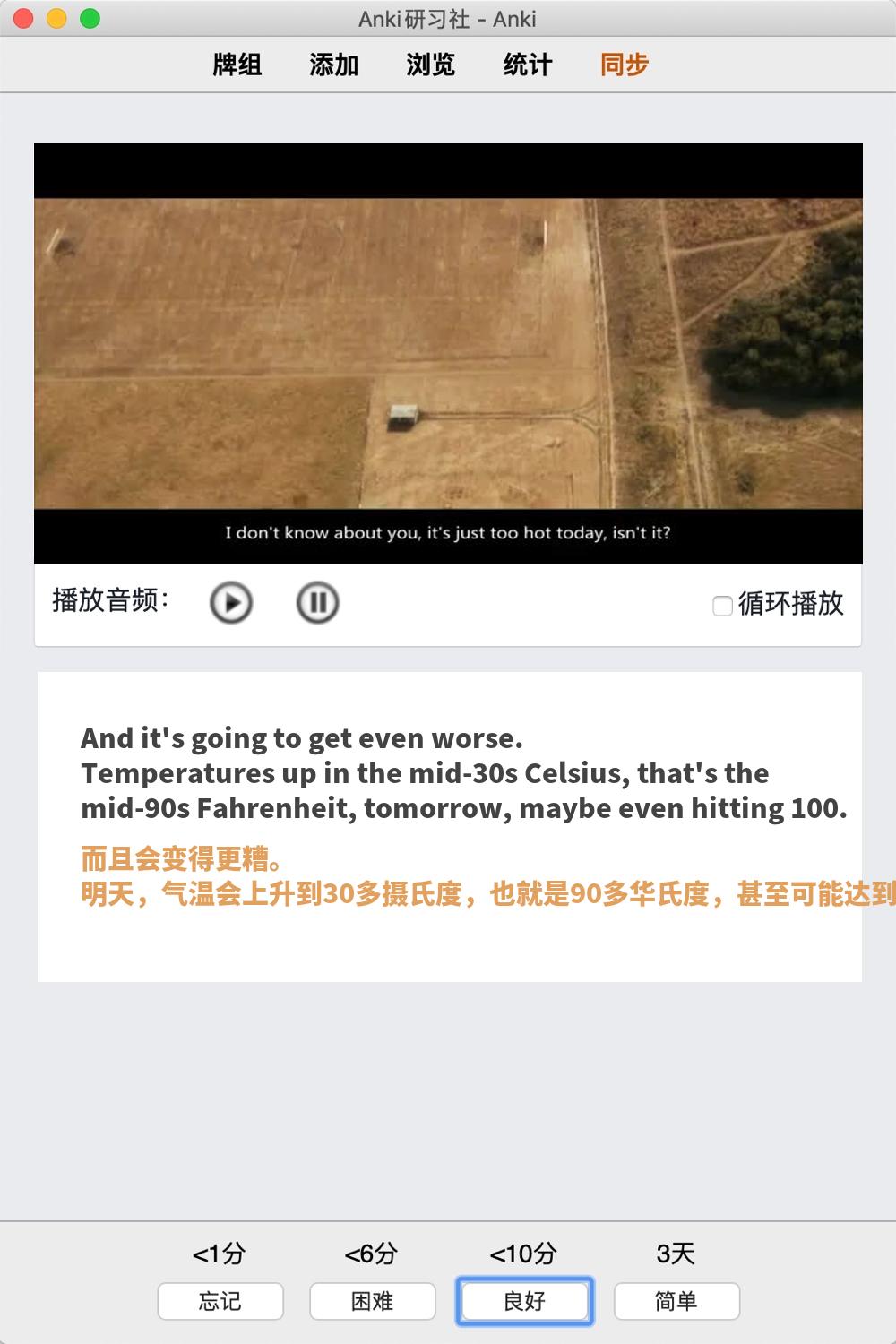The width and height of the screenshot is (896, 1344).
Task: Open the 浏览 card browser
Action: pyautogui.click(x=431, y=65)
